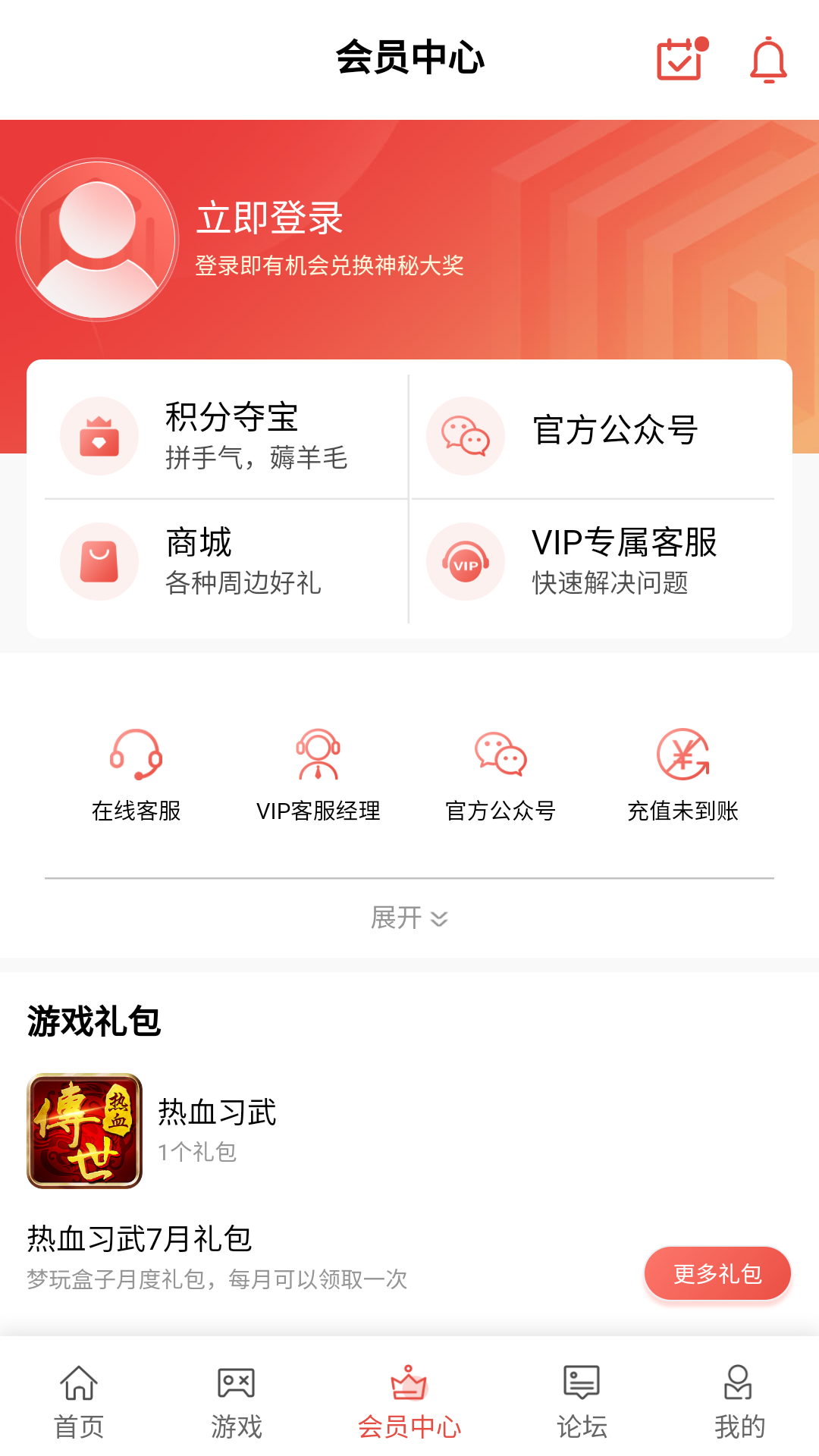Contact 在线客服 online support
Screen dimensions: 819x1456
pos(136,775)
